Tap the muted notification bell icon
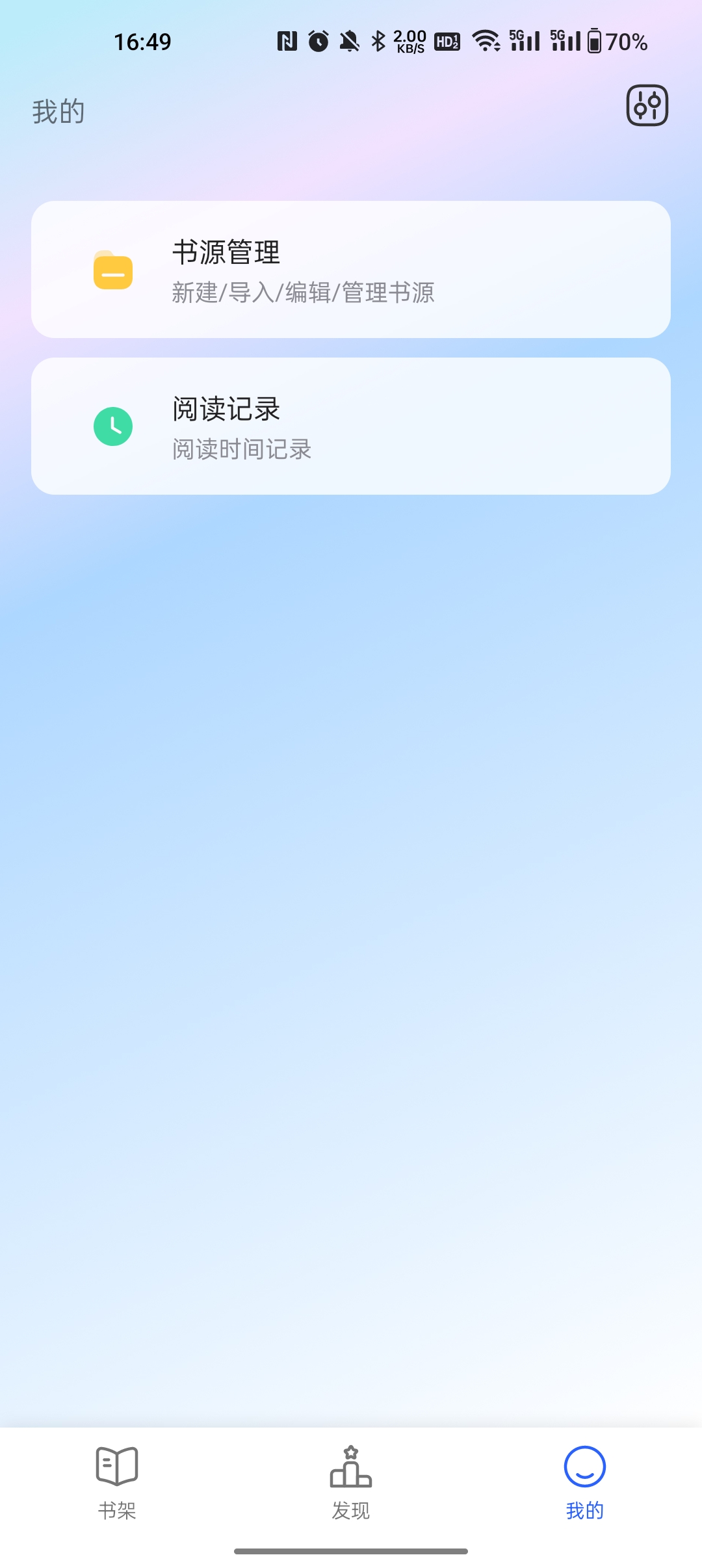The height and width of the screenshot is (1568, 702). pyautogui.click(x=348, y=41)
